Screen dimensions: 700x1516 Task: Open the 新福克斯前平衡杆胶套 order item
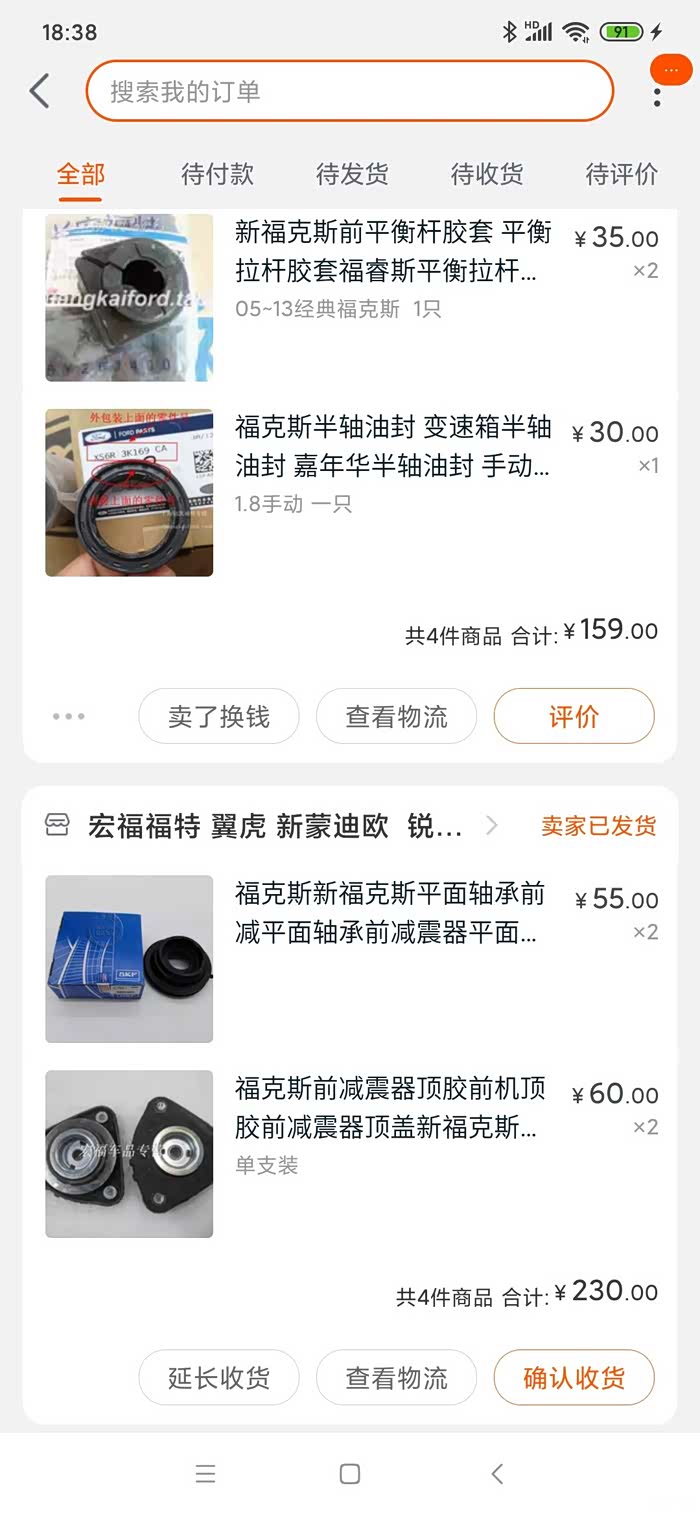(392, 252)
